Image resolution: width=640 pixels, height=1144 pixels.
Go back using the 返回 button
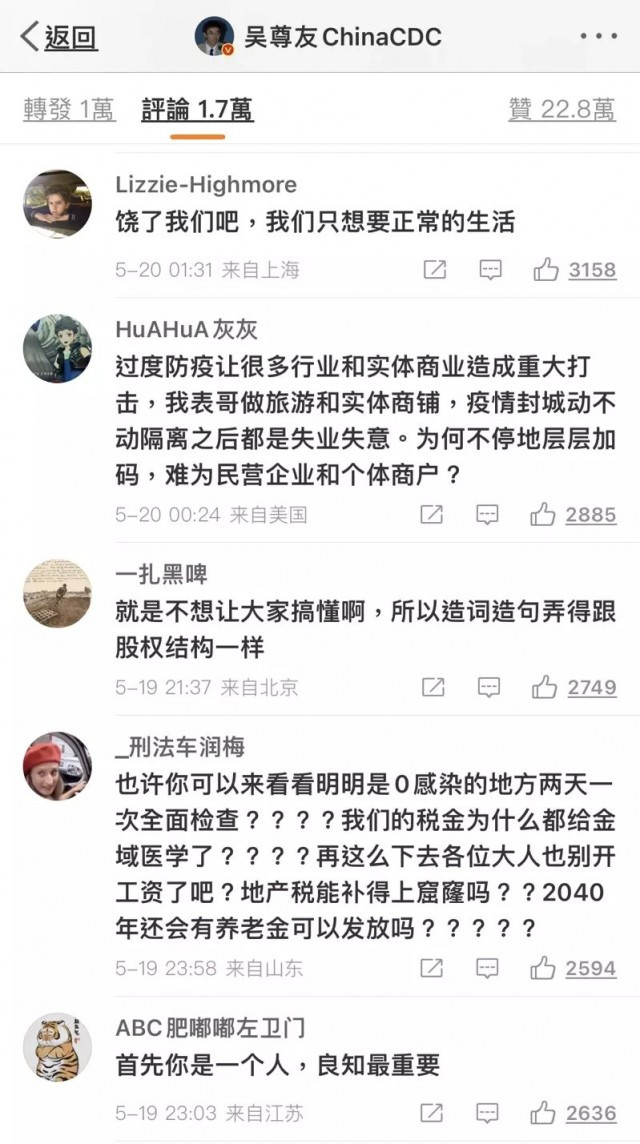coord(58,38)
